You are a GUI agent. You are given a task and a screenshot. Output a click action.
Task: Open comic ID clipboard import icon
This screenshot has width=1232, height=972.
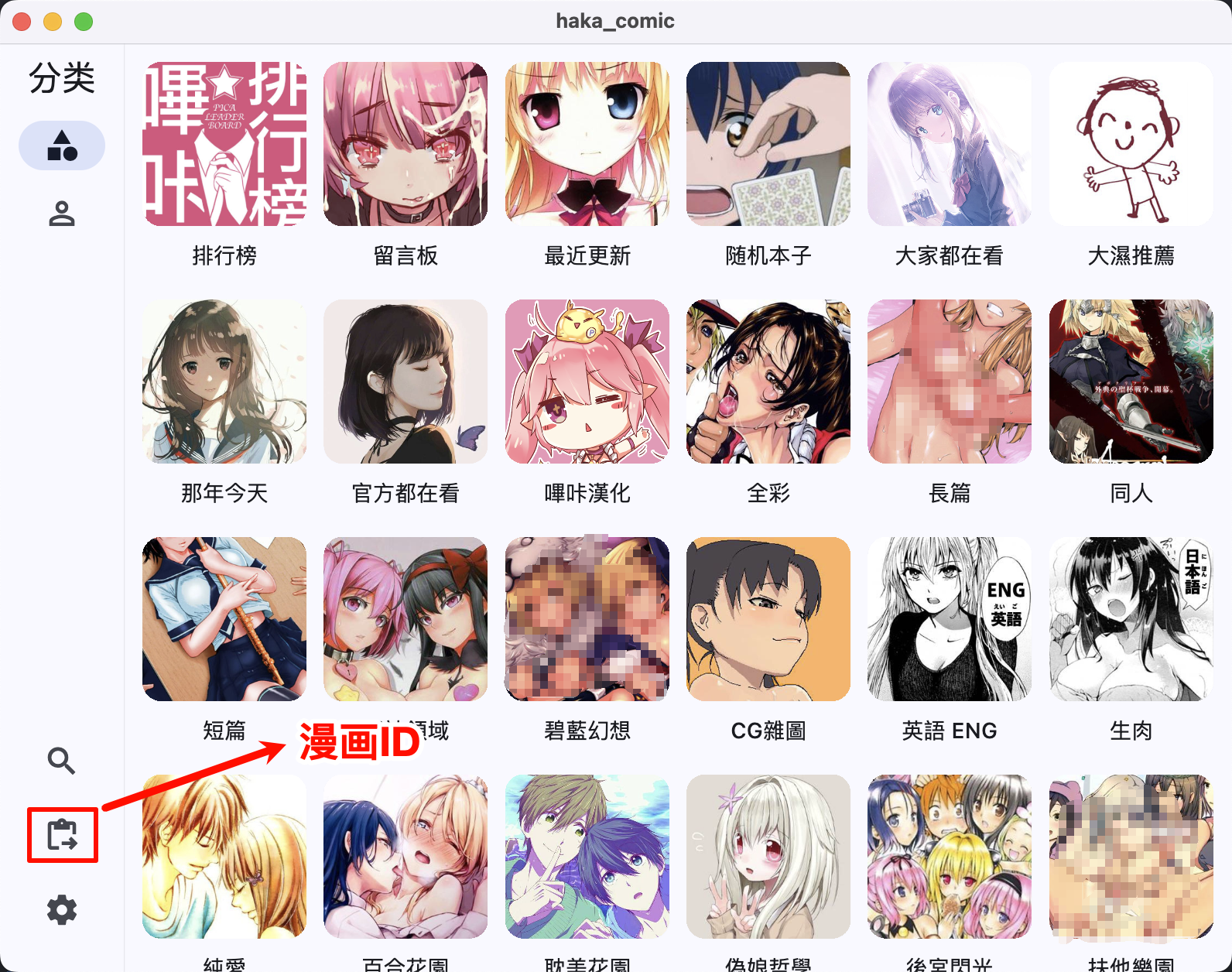coord(62,835)
